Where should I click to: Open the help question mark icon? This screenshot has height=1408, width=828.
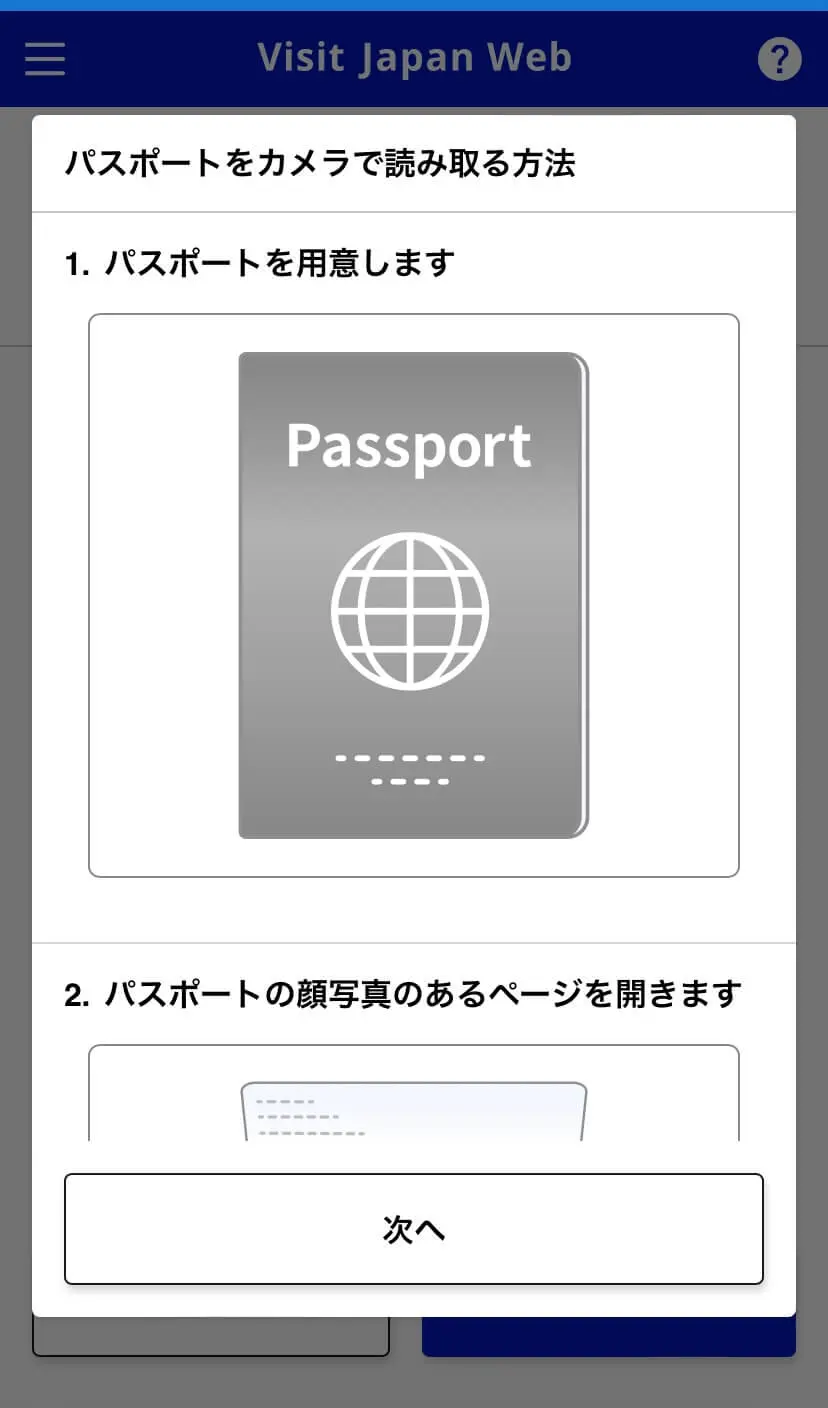(779, 59)
